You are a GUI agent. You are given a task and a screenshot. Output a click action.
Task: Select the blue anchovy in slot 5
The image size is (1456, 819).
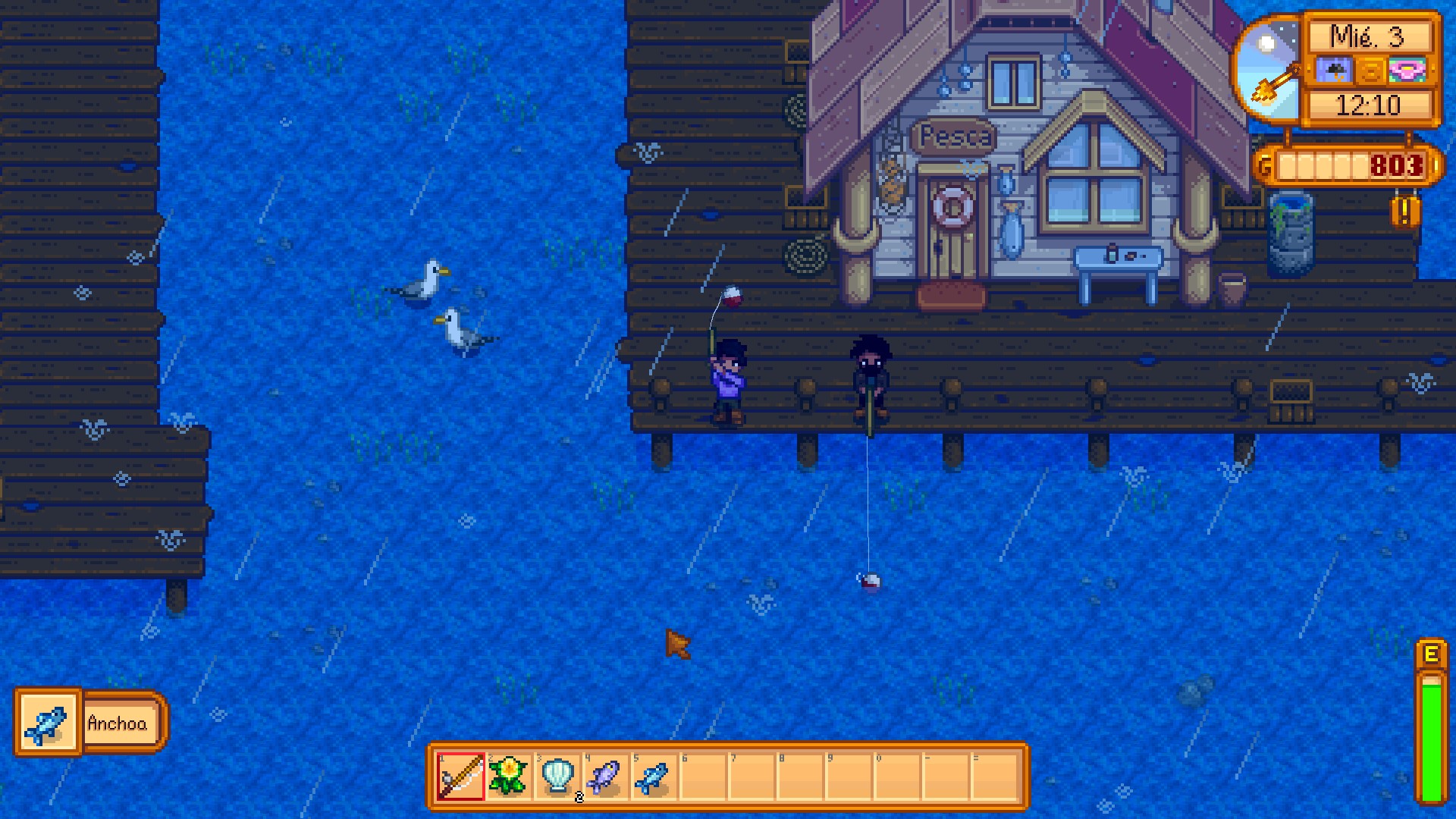(653, 777)
